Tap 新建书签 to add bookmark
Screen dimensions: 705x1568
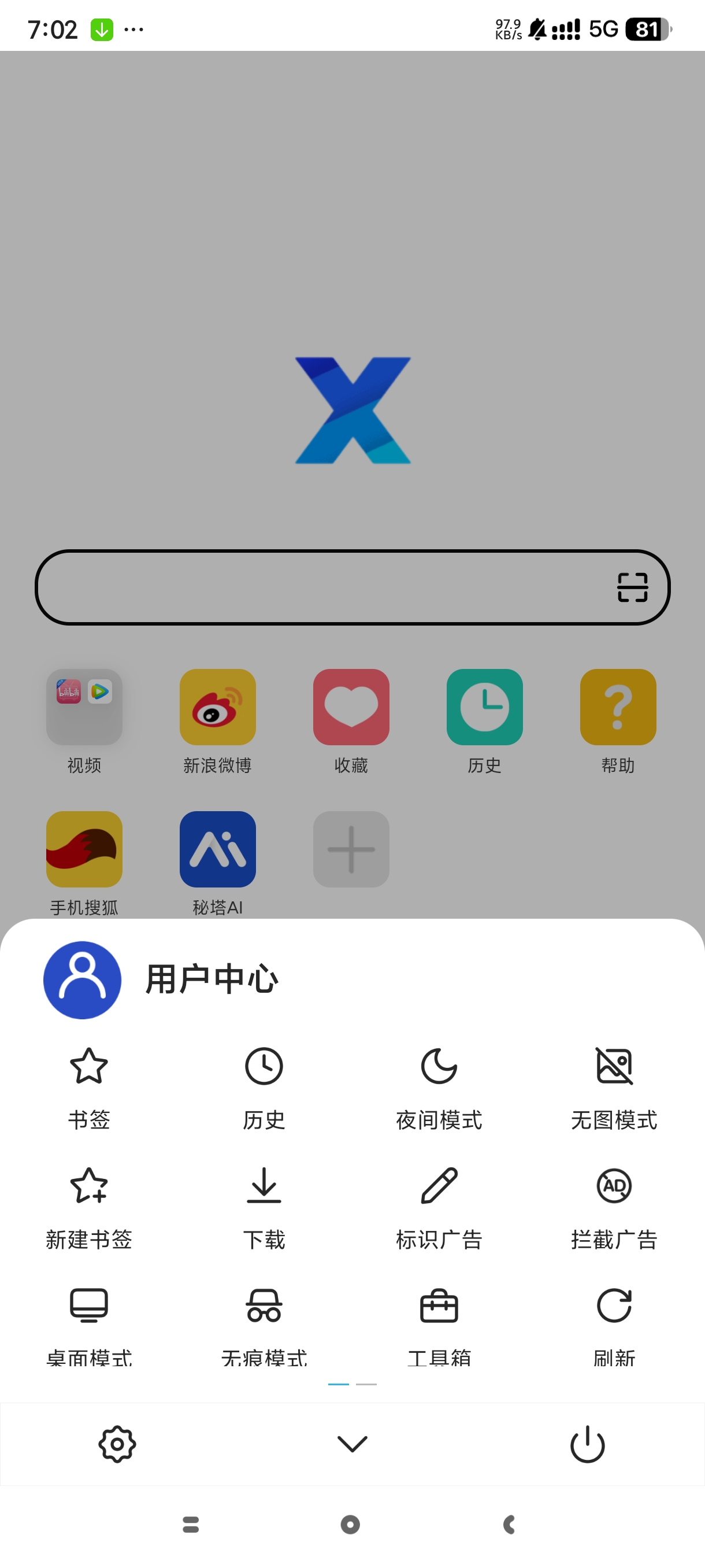click(89, 1207)
